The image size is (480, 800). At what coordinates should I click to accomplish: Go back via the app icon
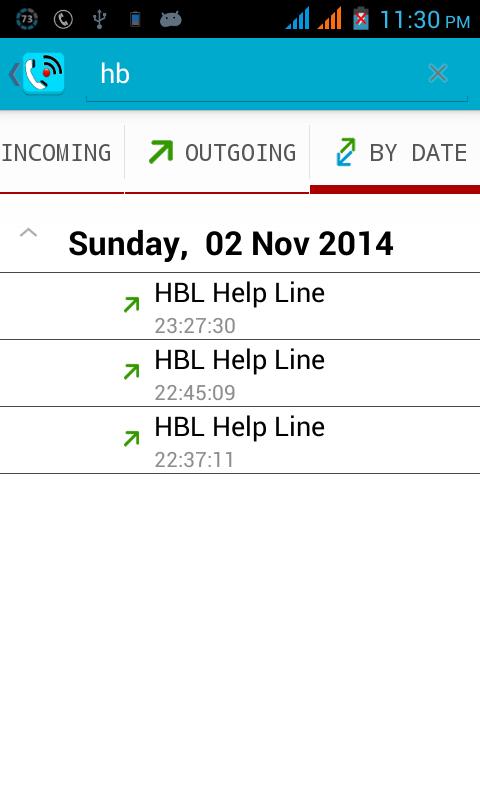(37, 74)
